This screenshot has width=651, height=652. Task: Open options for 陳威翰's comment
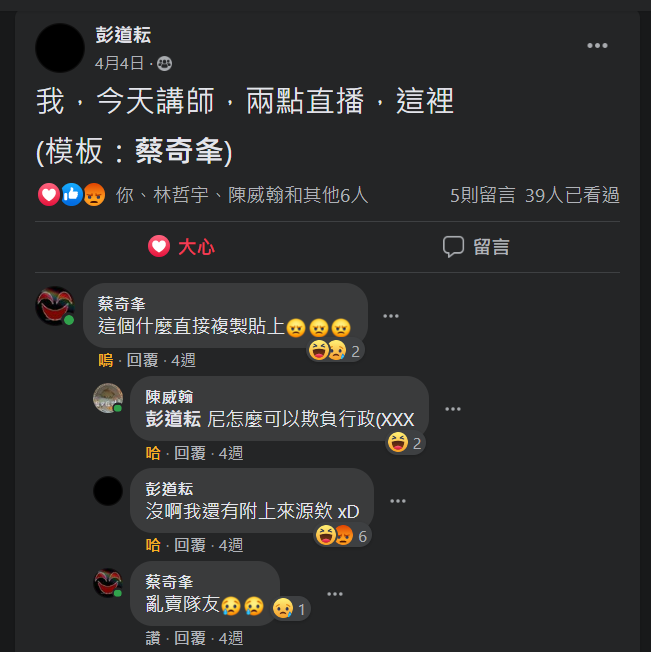(x=453, y=409)
